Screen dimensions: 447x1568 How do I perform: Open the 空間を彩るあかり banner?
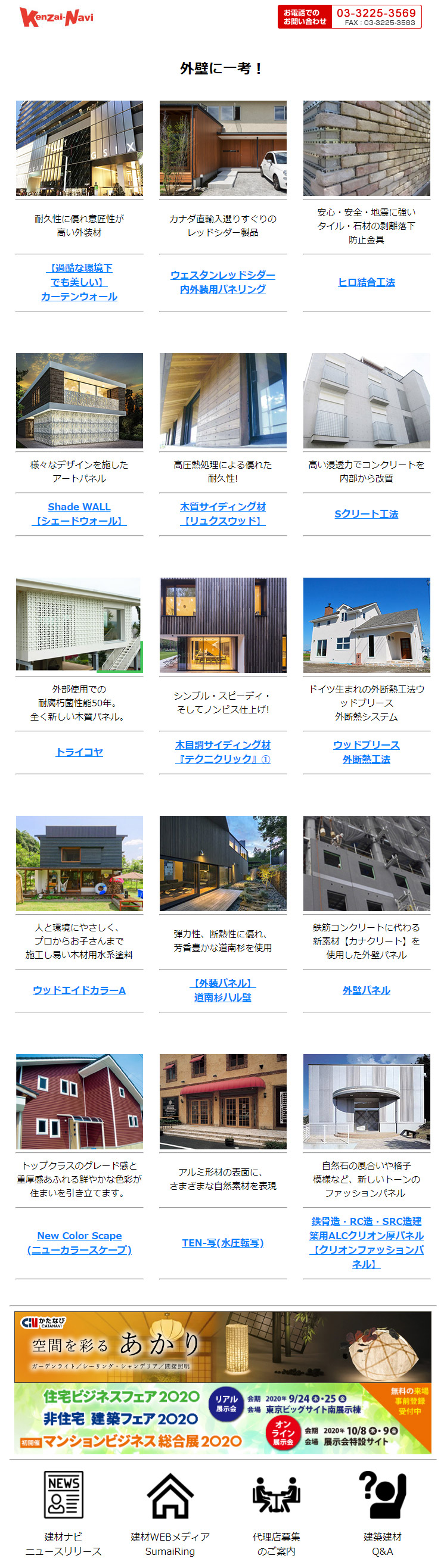pyautogui.click(x=222, y=1346)
